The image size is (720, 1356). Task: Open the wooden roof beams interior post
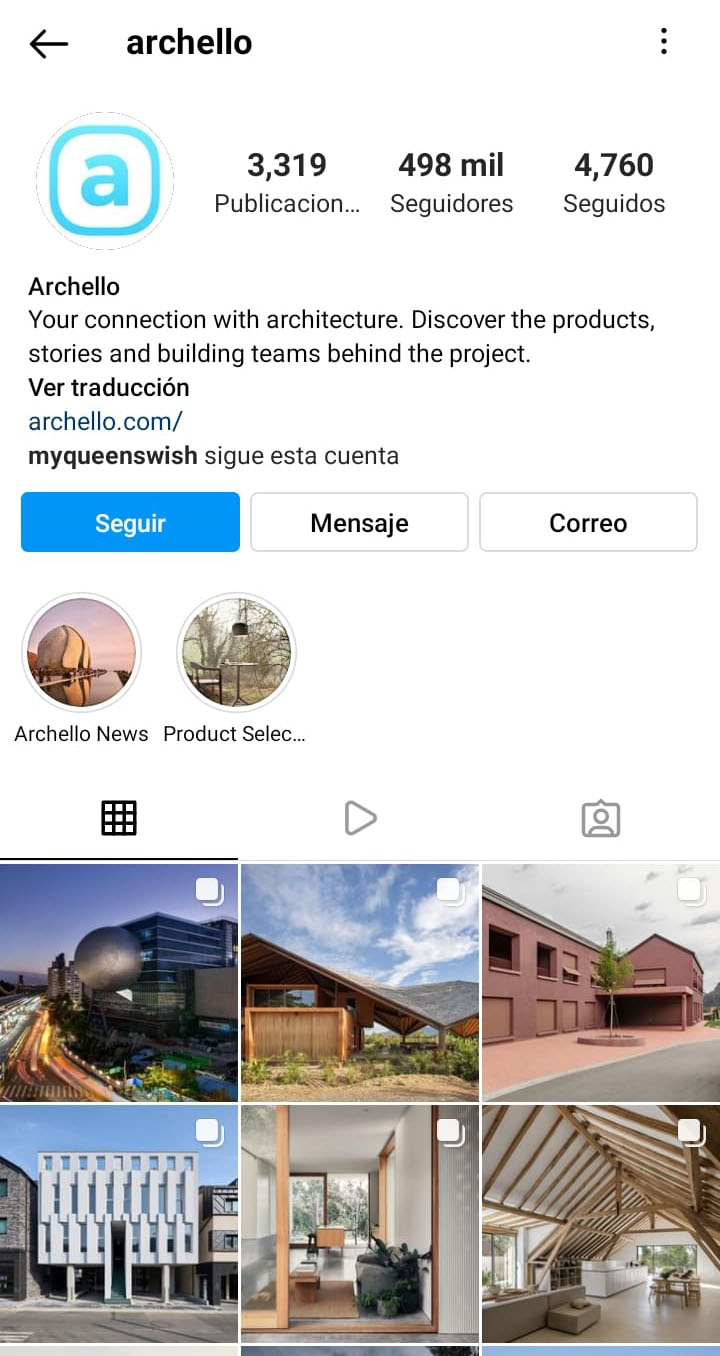tap(601, 1223)
